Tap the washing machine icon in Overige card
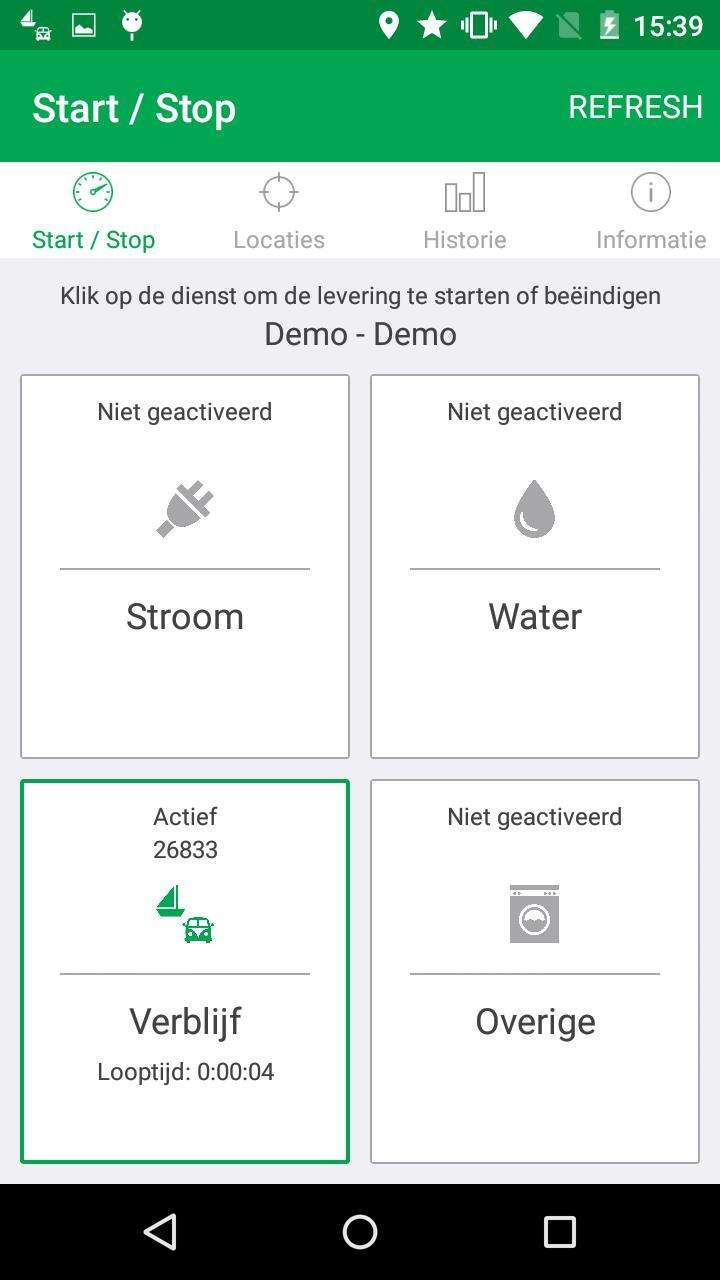The image size is (720, 1280). (x=534, y=912)
